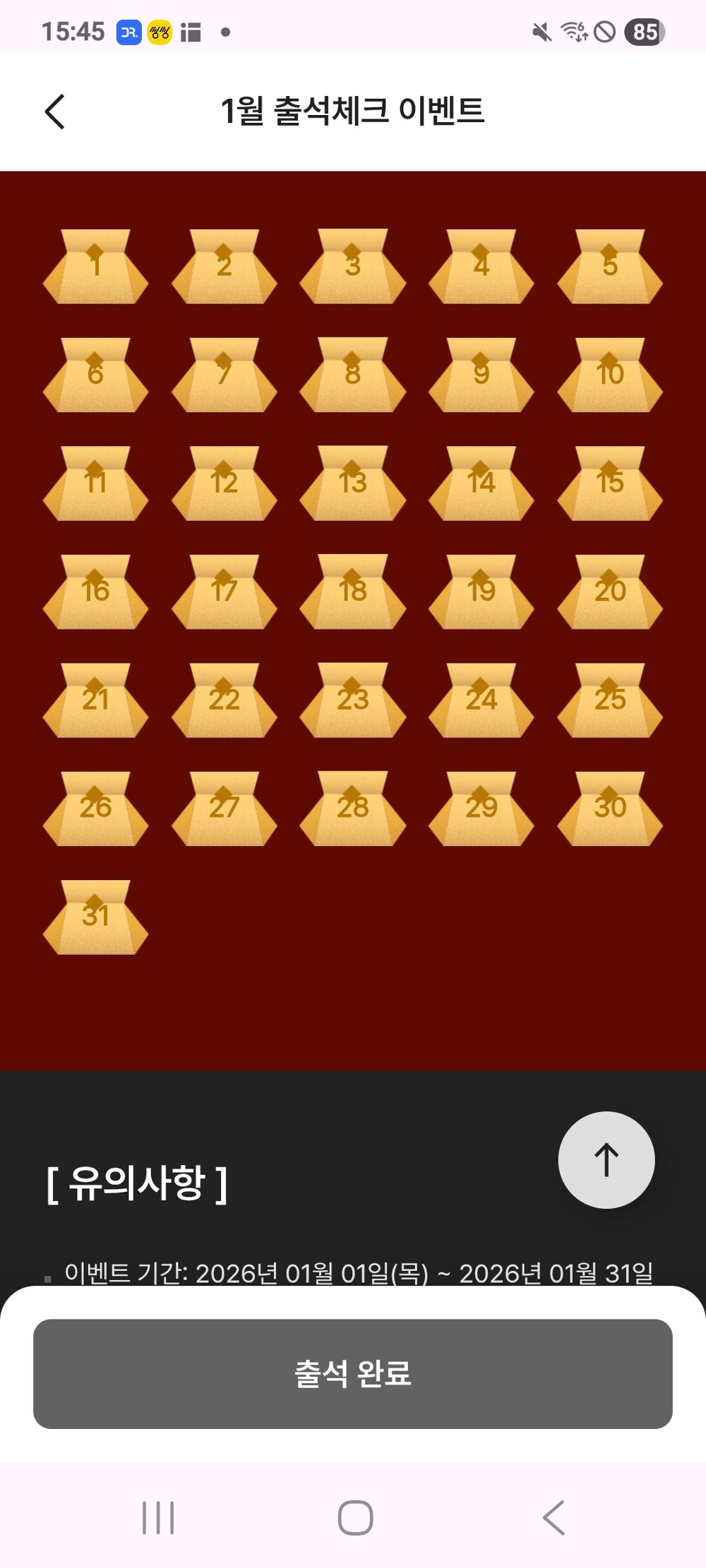
Task: Choose lucky bag number 15
Action: (610, 484)
